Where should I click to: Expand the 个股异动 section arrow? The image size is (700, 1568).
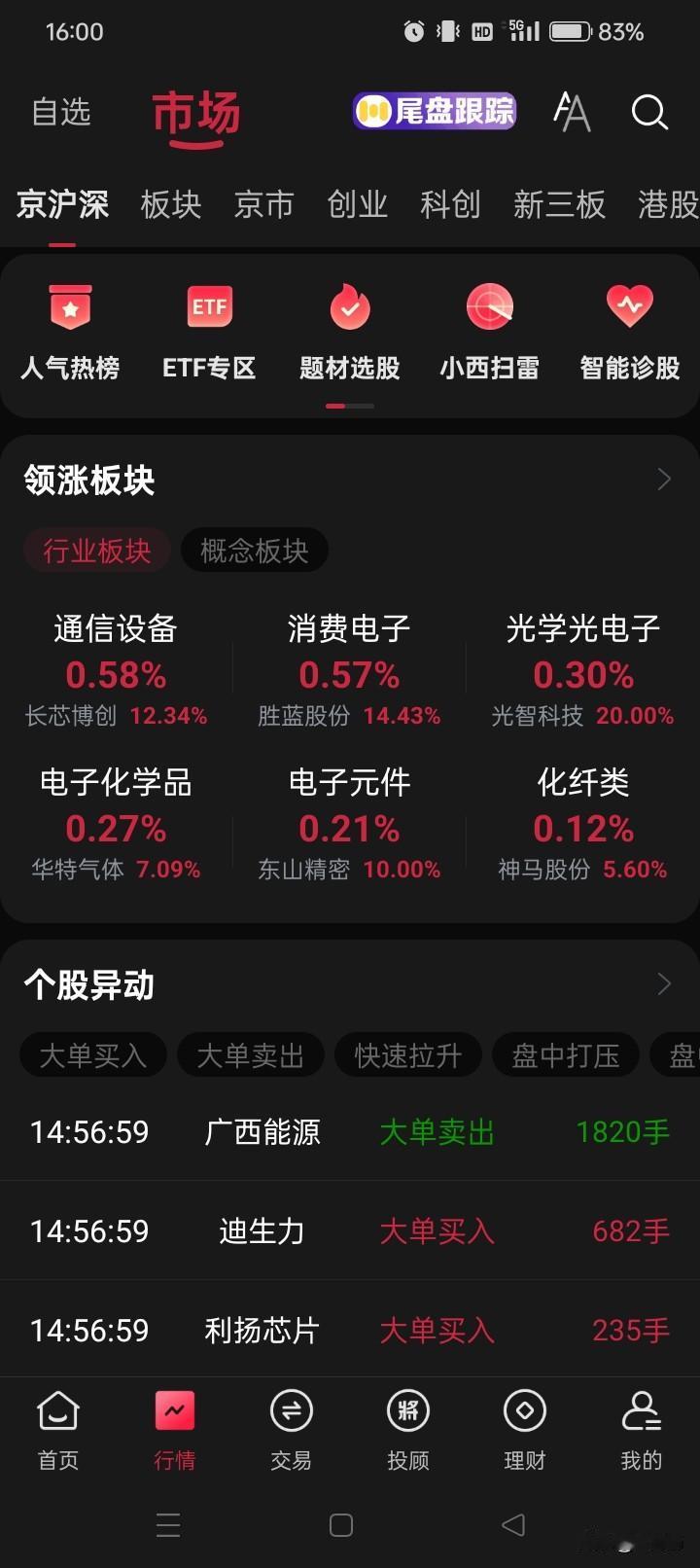pos(664,983)
